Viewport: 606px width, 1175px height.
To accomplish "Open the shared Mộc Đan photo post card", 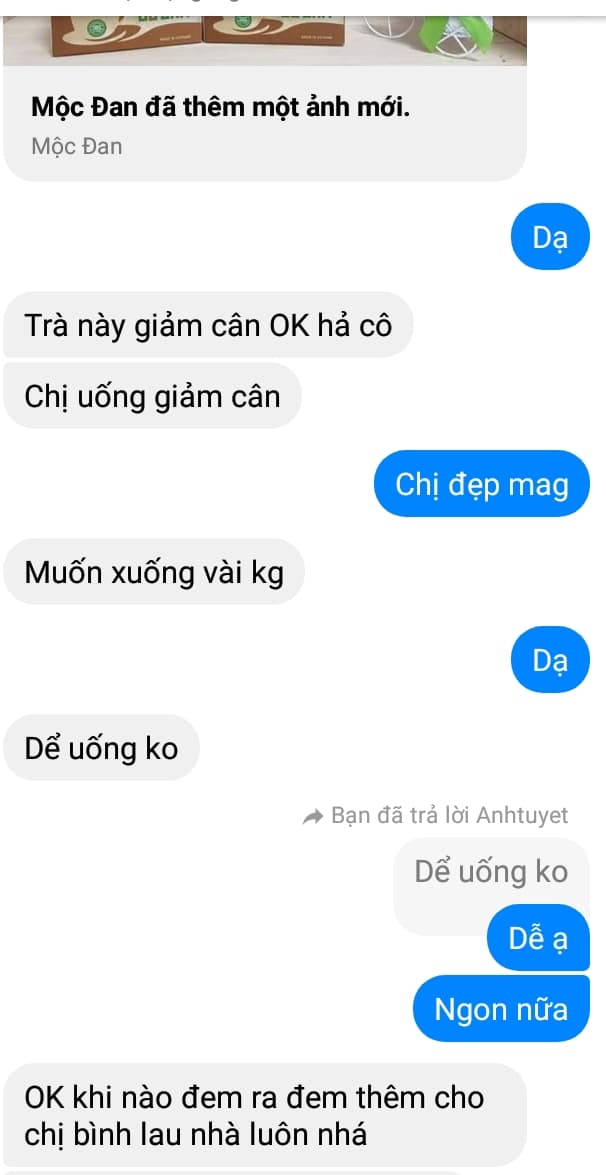I will [264, 123].
